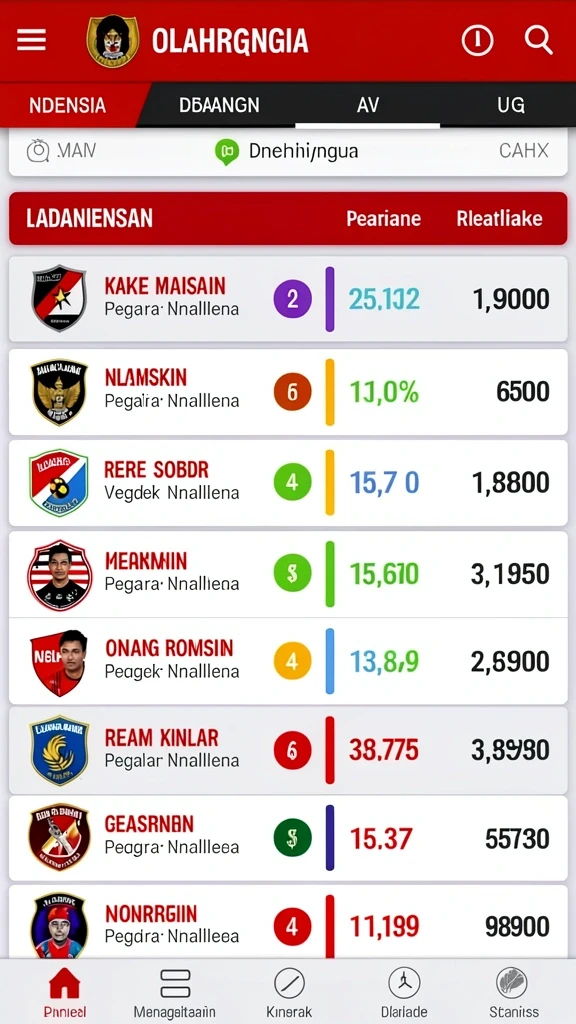Switch to the NDENSIA tab
The image size is (576, 1024).
[x=67, y=104]
